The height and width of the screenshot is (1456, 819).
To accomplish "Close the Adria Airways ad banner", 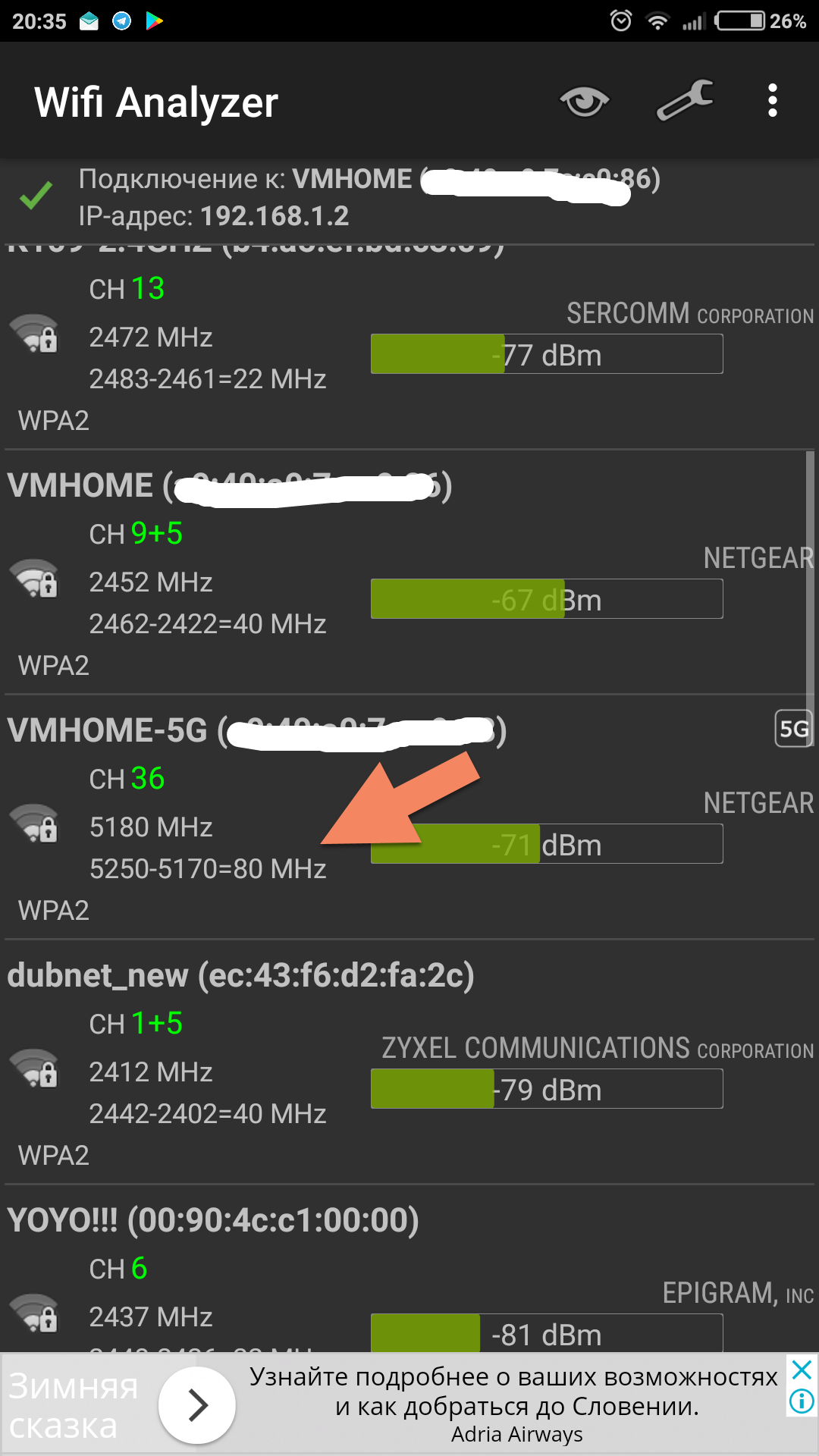I will (x=802, y=1370).
